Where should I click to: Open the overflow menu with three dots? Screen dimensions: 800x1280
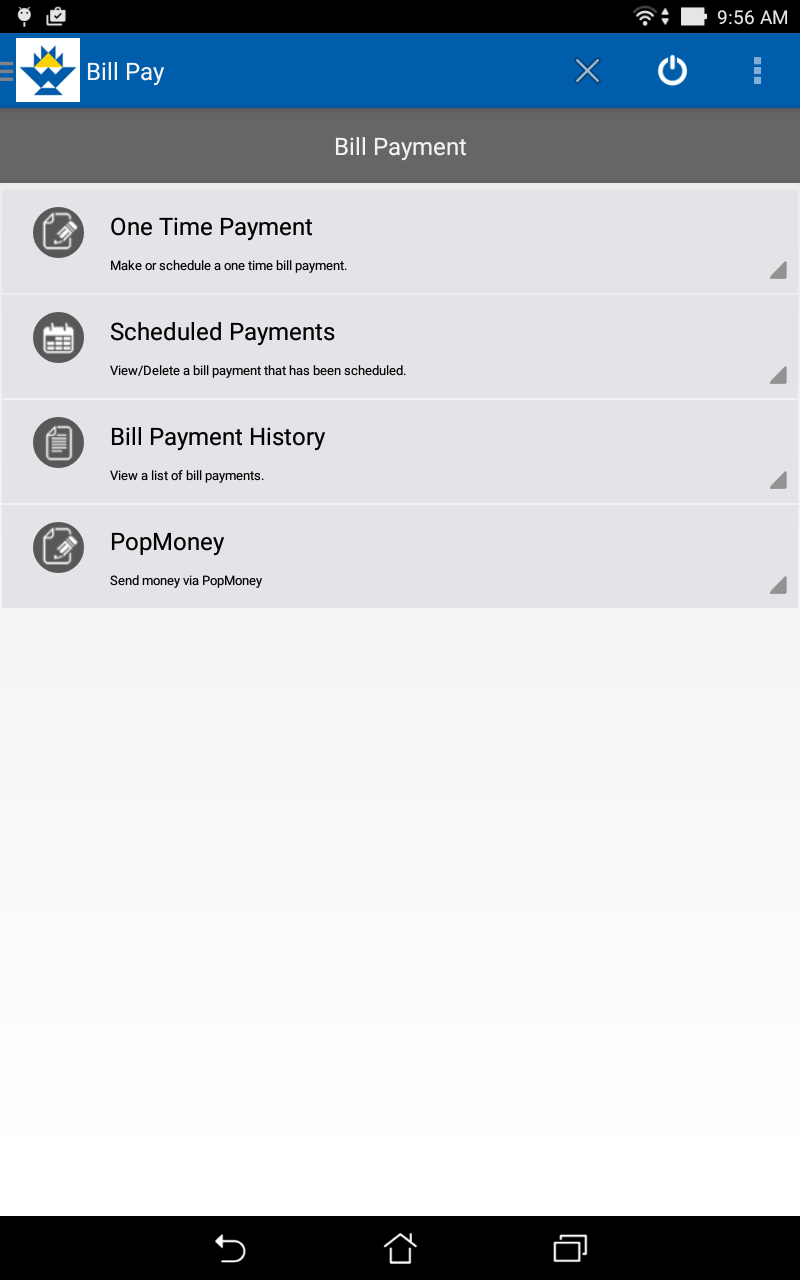pos(757,70)
